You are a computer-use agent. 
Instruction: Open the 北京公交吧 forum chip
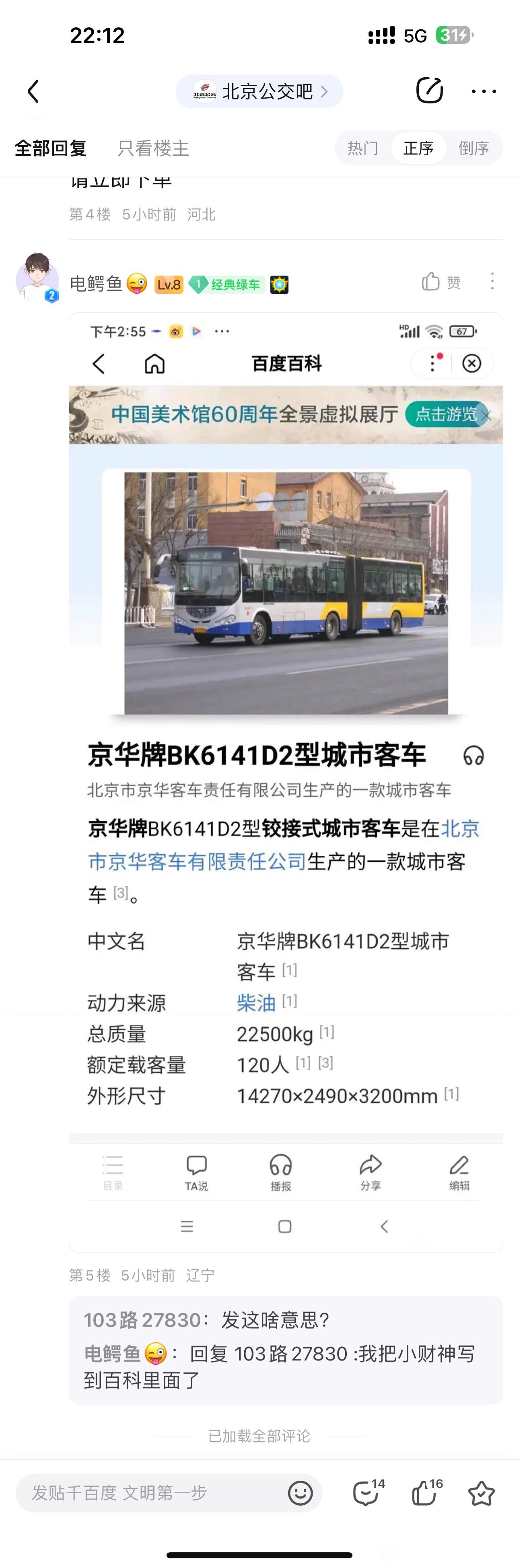(x=260, y=91)
